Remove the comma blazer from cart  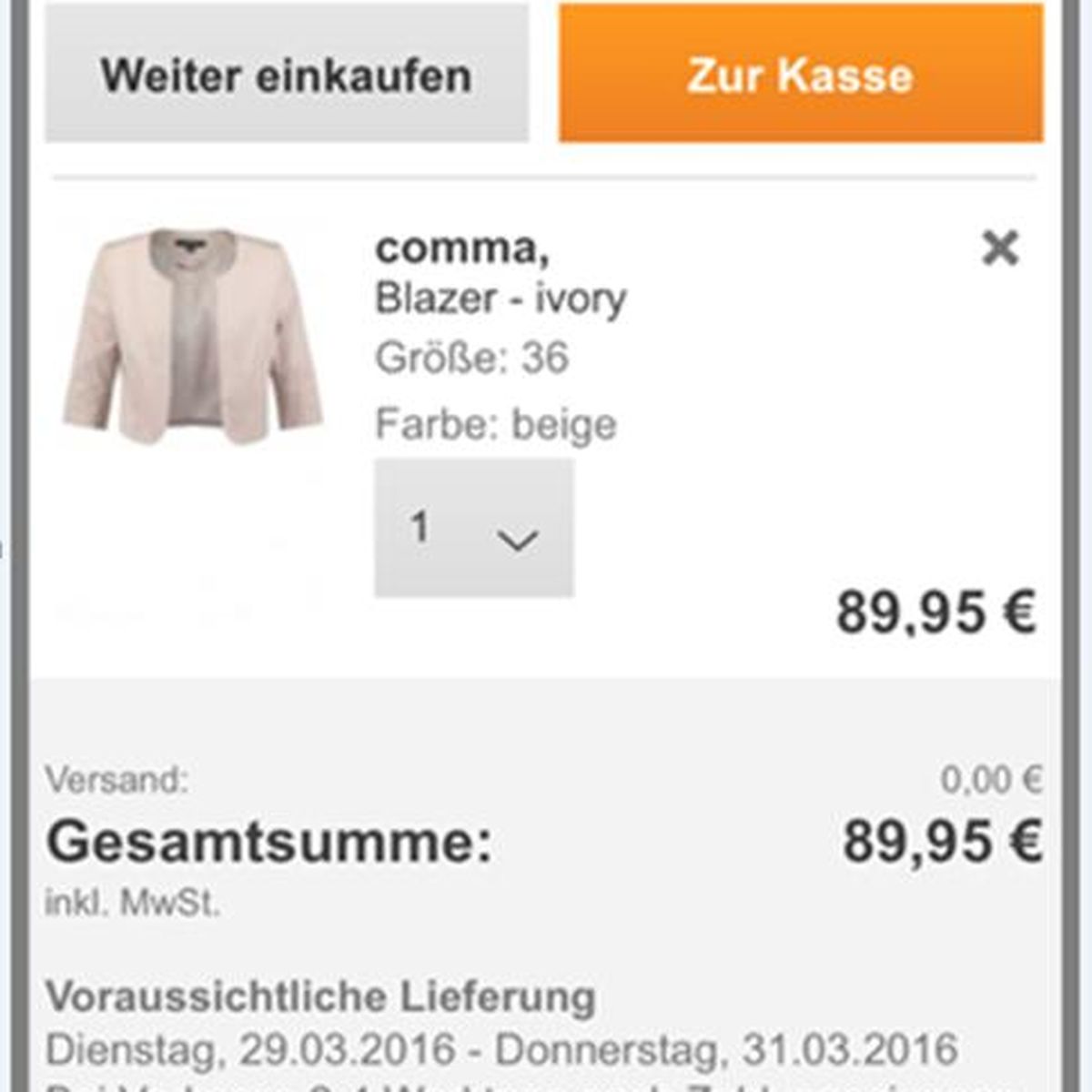[1000, 248]
